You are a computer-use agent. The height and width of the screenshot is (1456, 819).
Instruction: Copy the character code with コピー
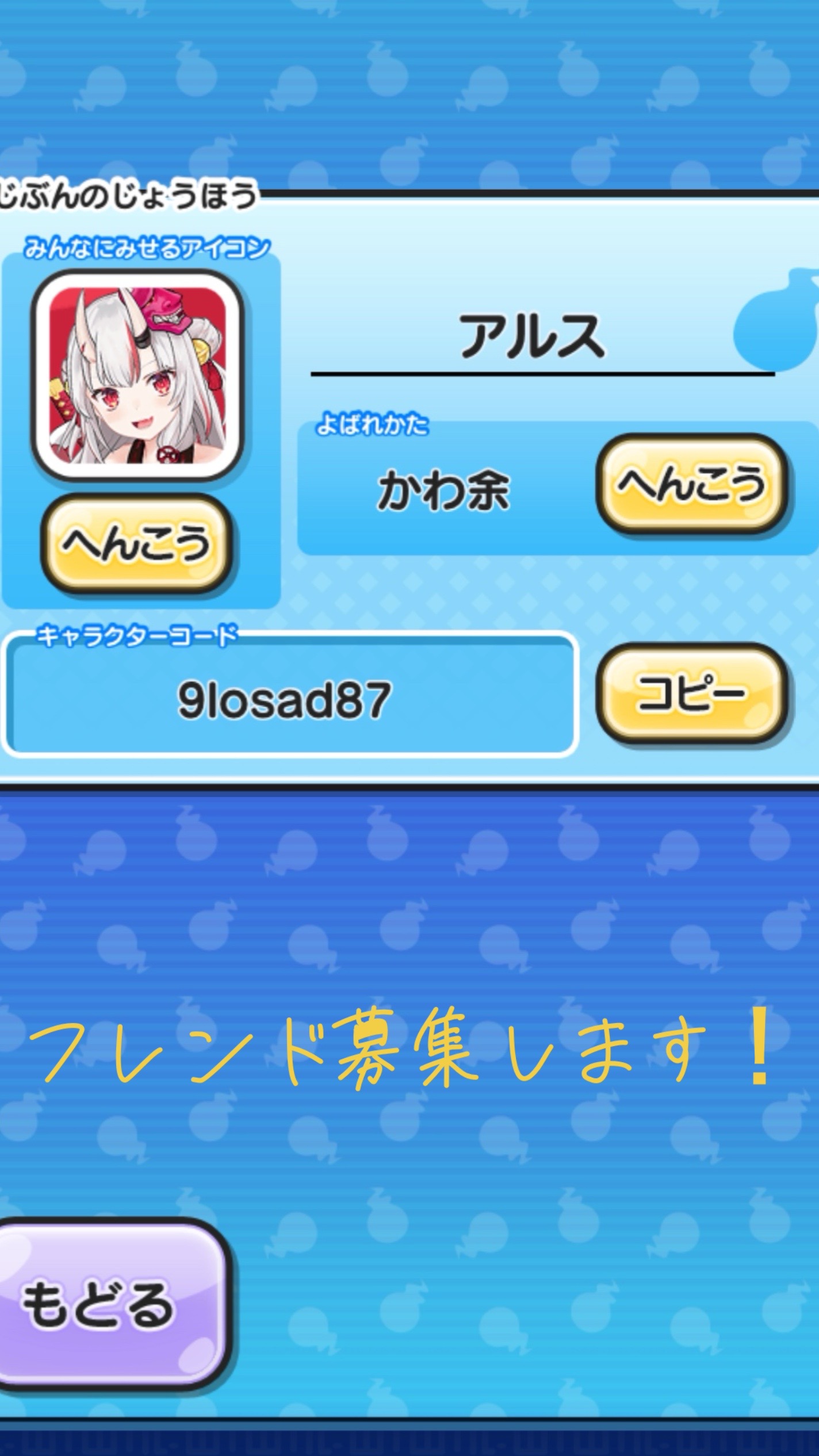[x=691, y=693]
